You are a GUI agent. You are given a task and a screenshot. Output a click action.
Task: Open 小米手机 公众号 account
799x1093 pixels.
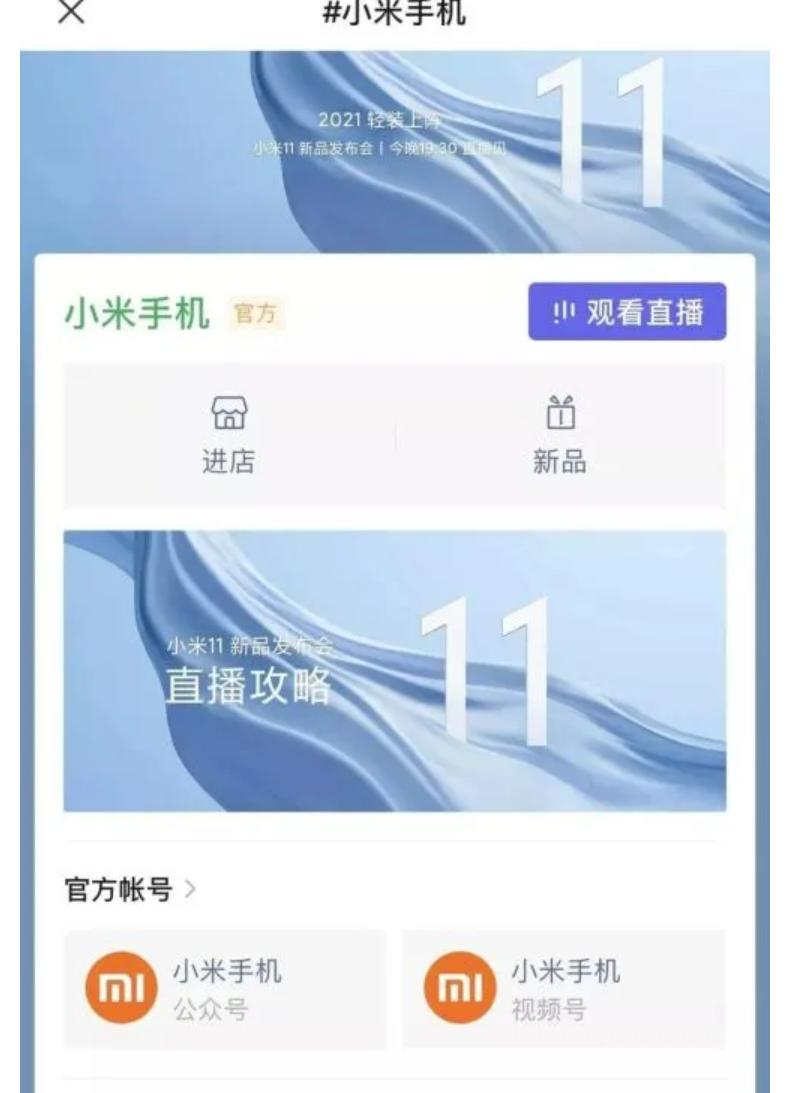click(x=225, y=988)
